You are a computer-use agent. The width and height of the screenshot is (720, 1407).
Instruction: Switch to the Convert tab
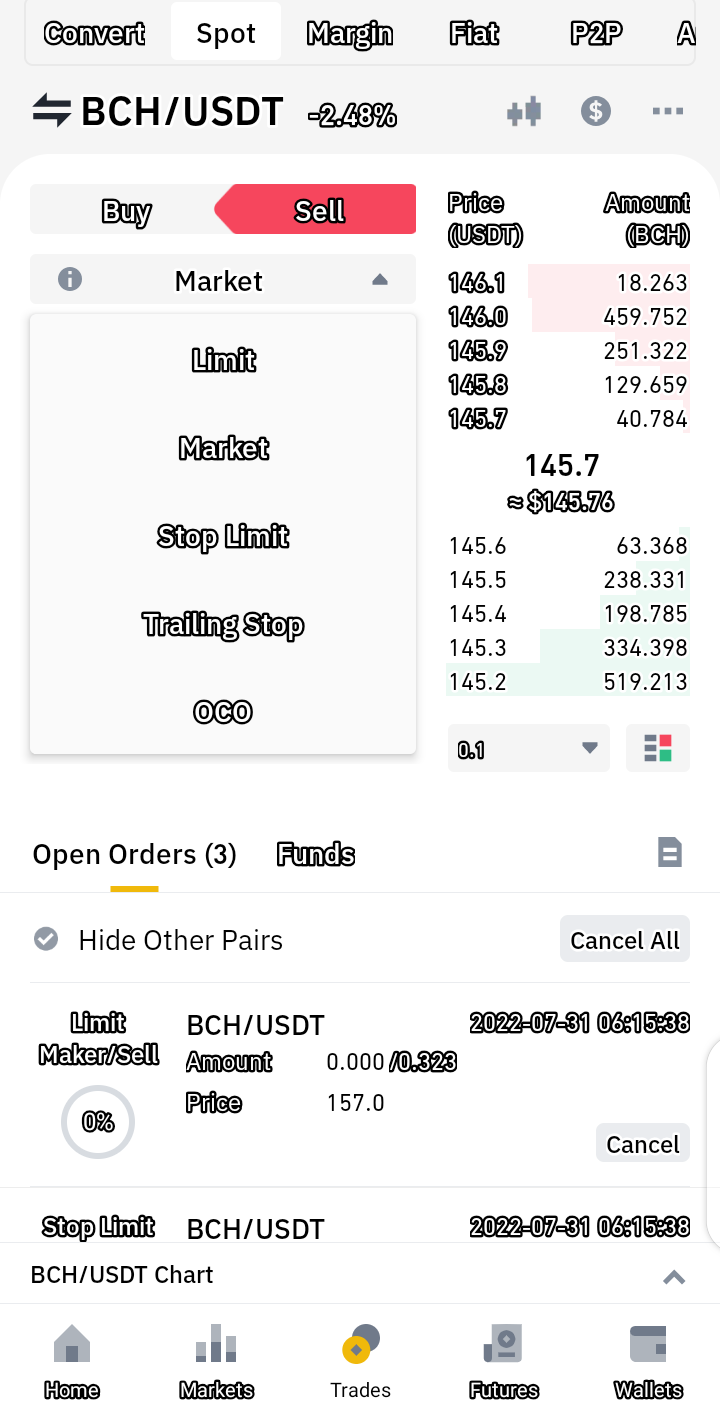point(95,33)
